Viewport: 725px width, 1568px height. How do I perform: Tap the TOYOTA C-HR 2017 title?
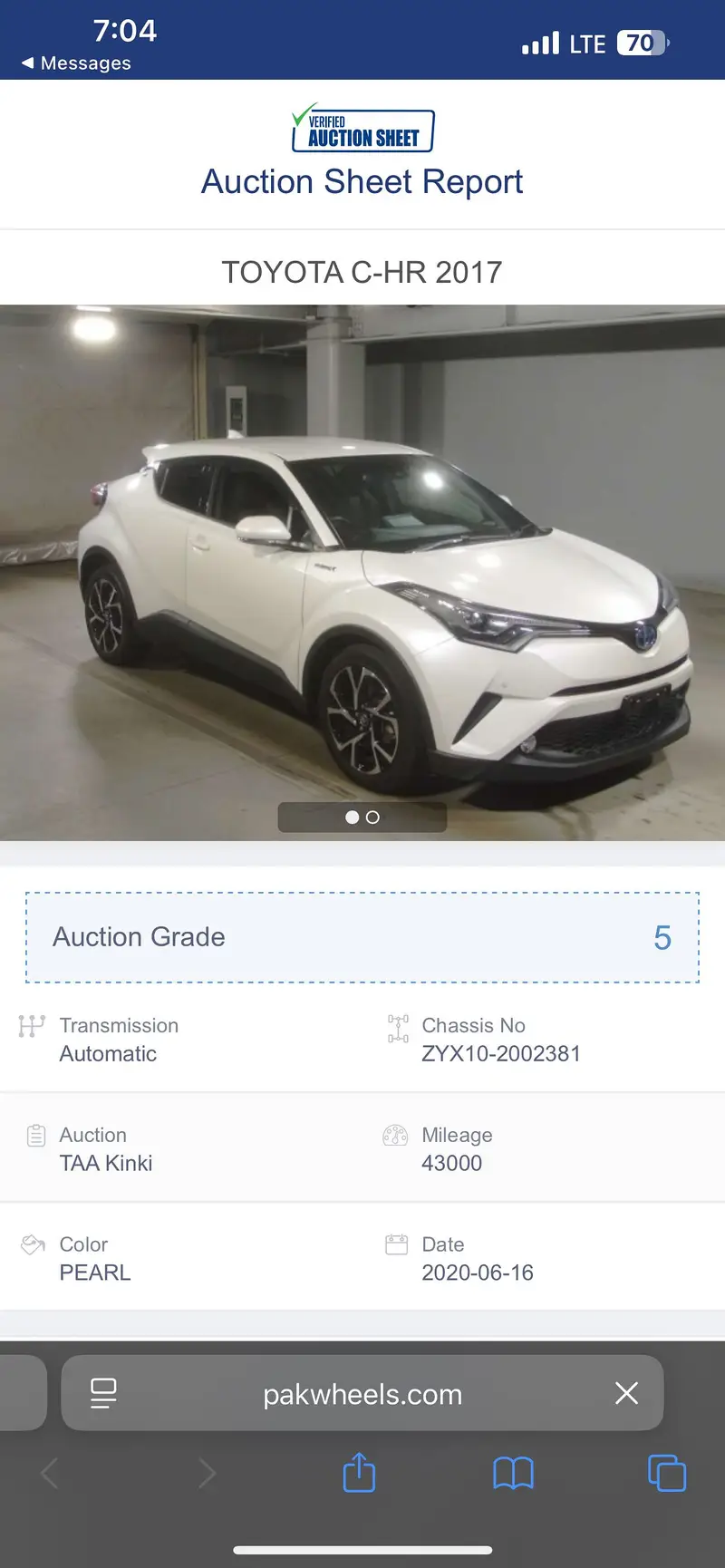[x=362, y=271]
